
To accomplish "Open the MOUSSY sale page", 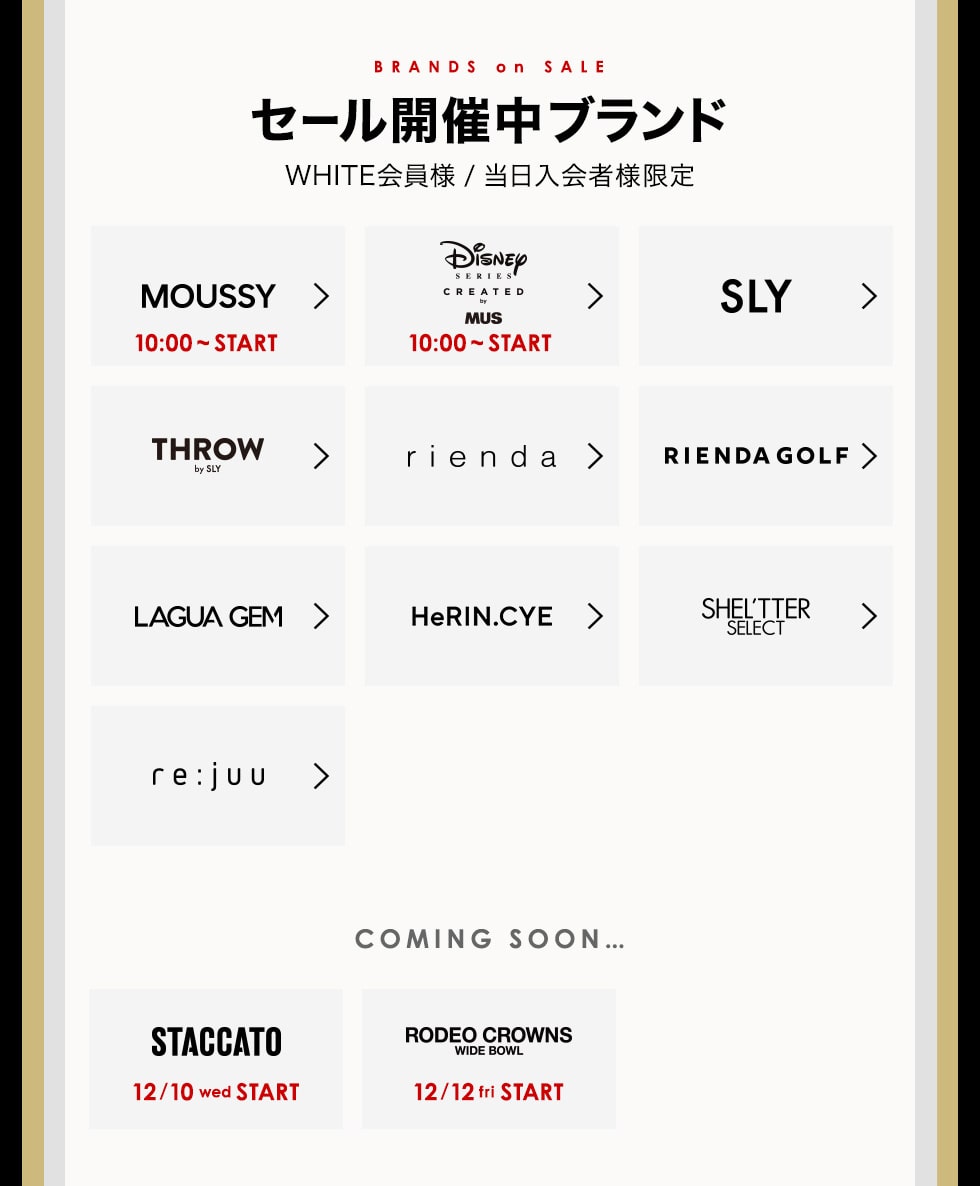I will coord(218,296).
